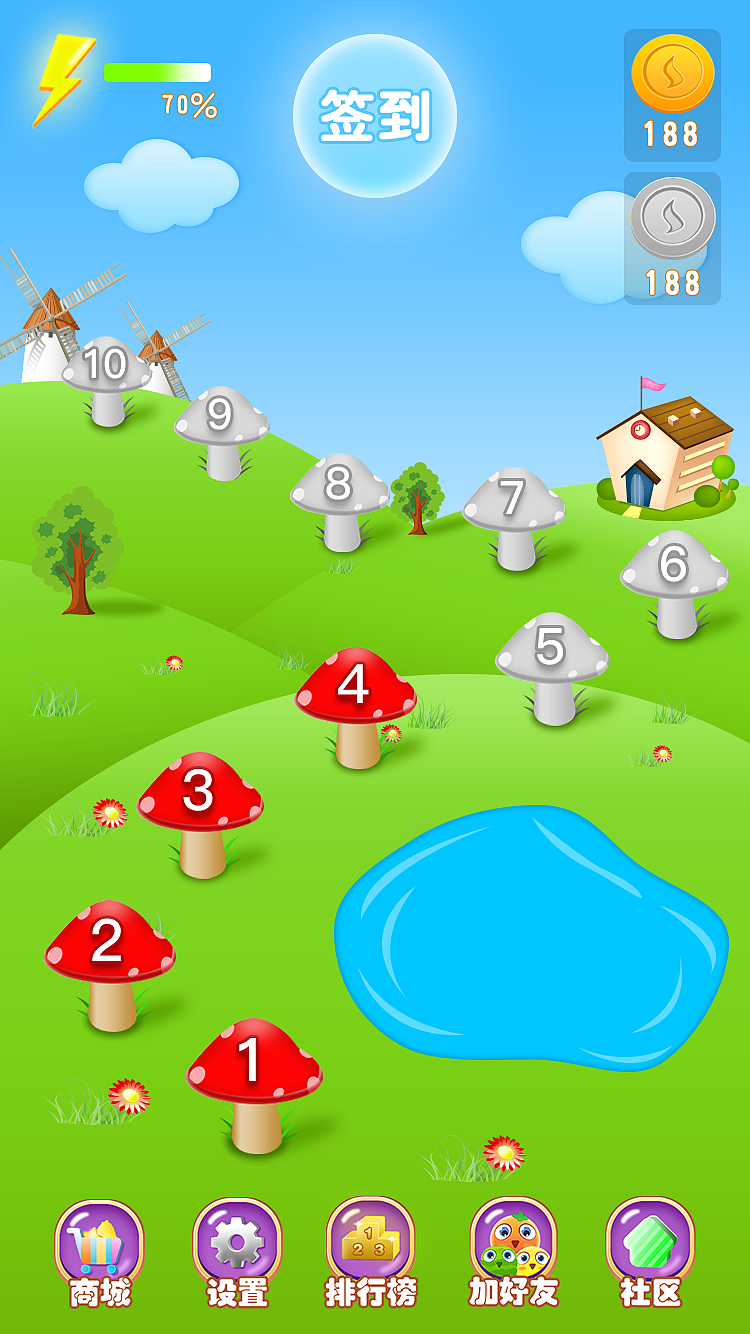Open 设置 settings
This screenshot has height=1334, width=750.
click(x=237, y=1253)
